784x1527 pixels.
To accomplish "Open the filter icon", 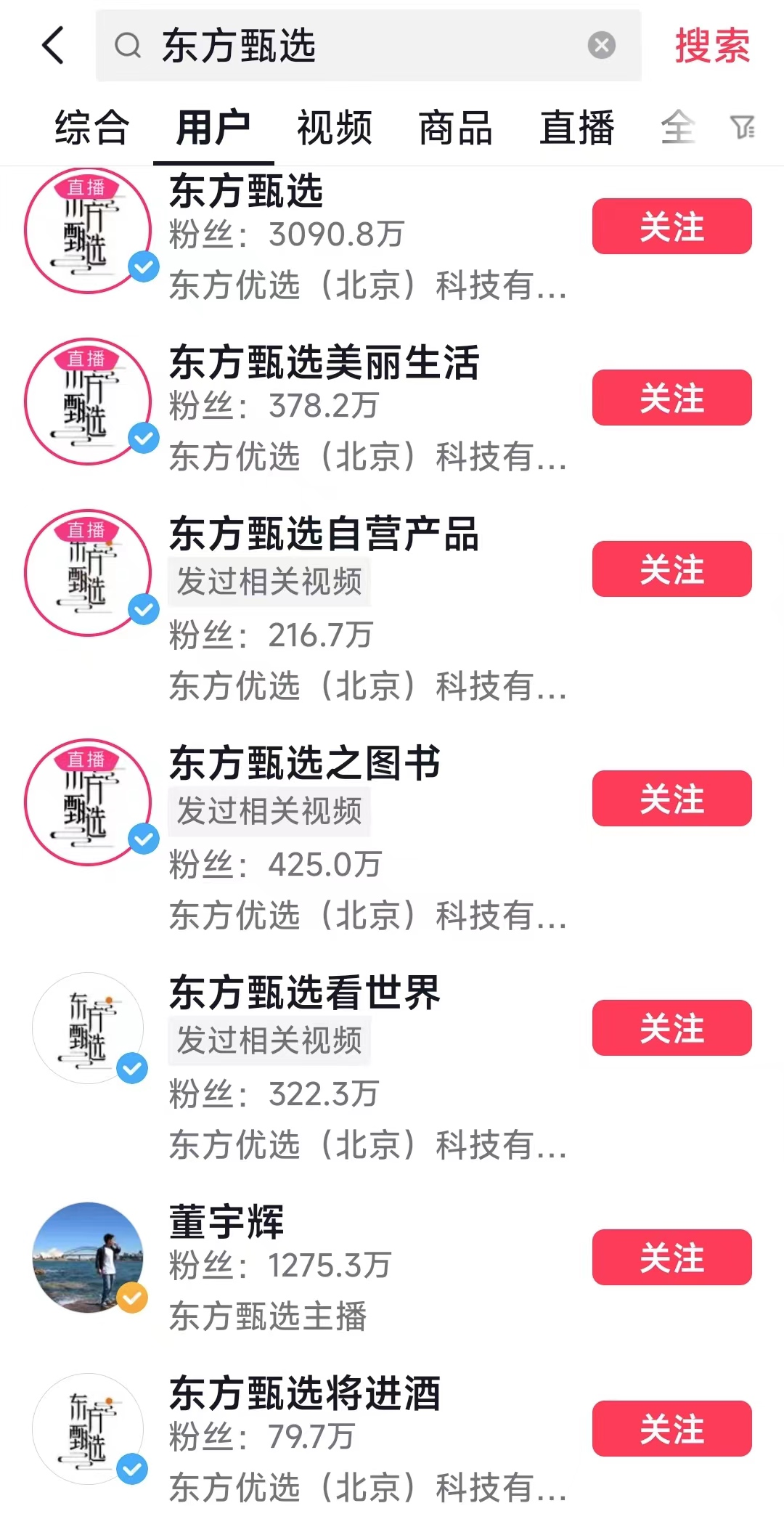I will pos(742,127).
